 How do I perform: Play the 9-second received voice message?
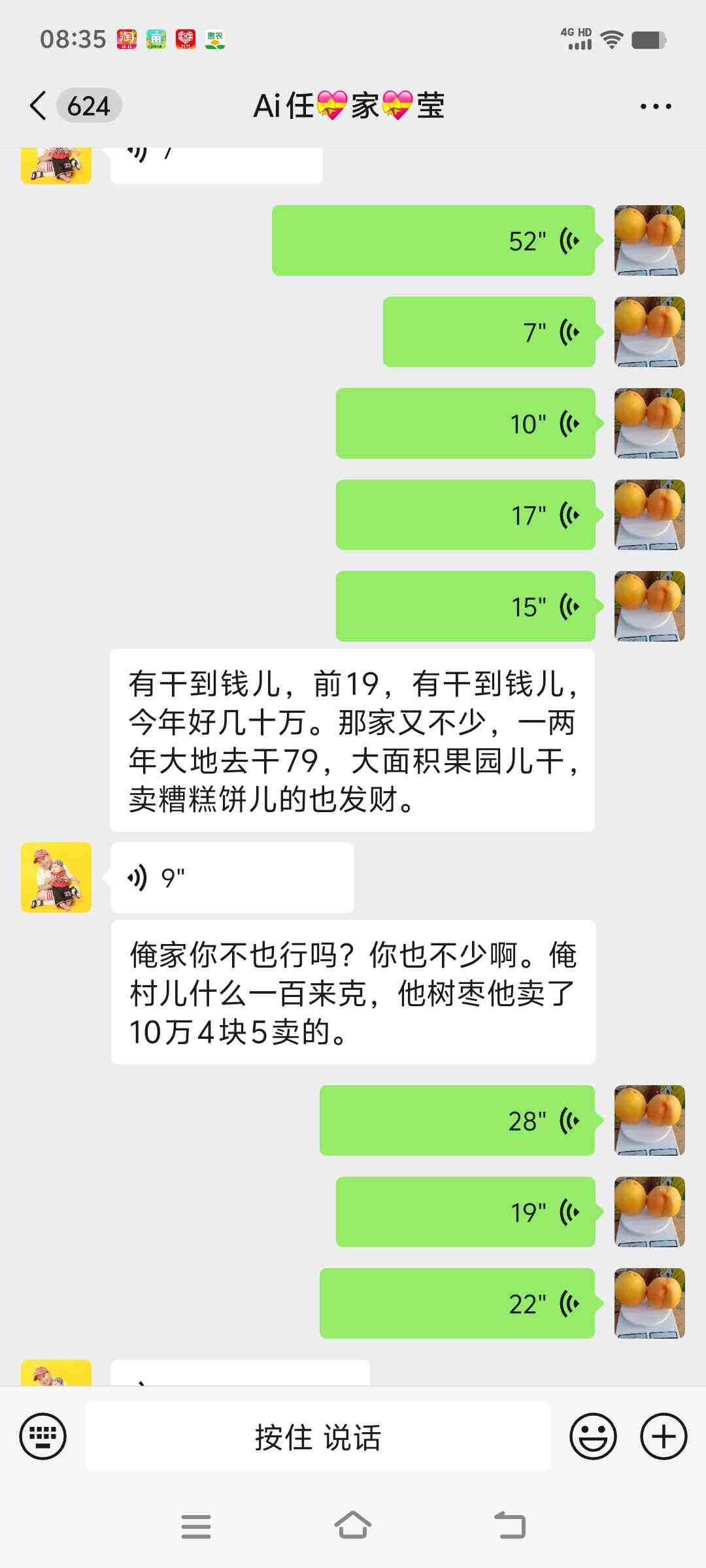tap(232, 877)
